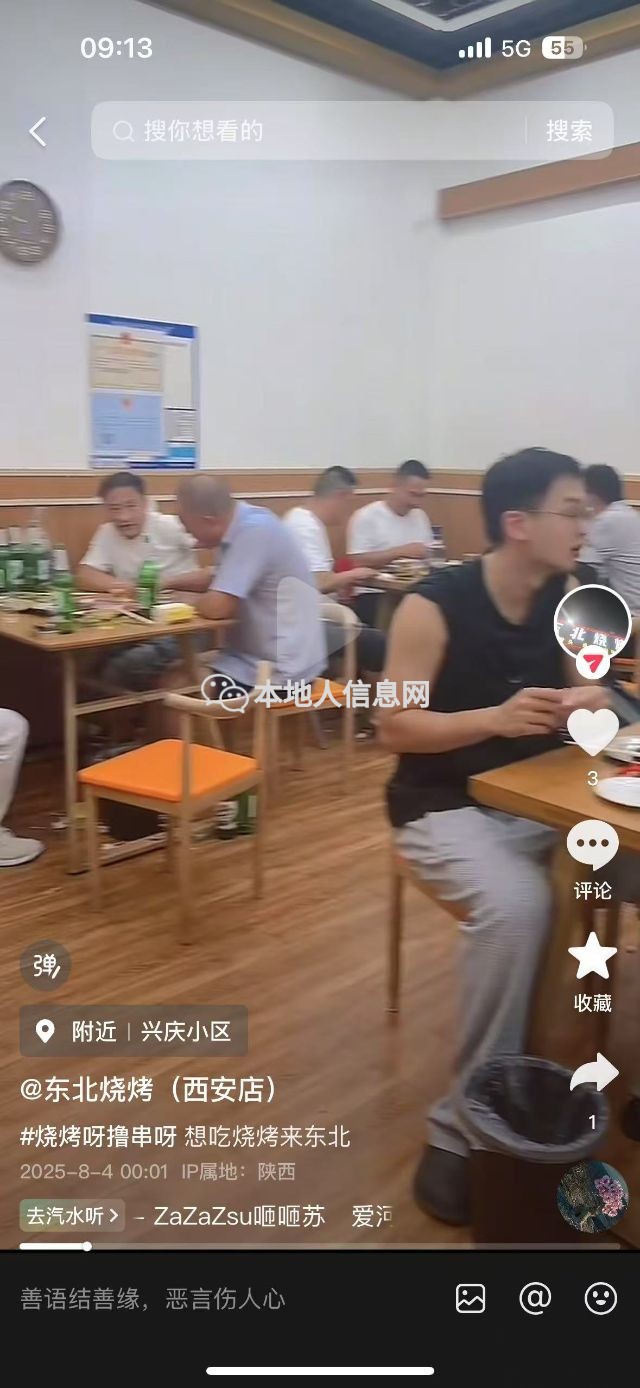Attach an image to comment
The image size is (640, 1388).
(470, 1299)
